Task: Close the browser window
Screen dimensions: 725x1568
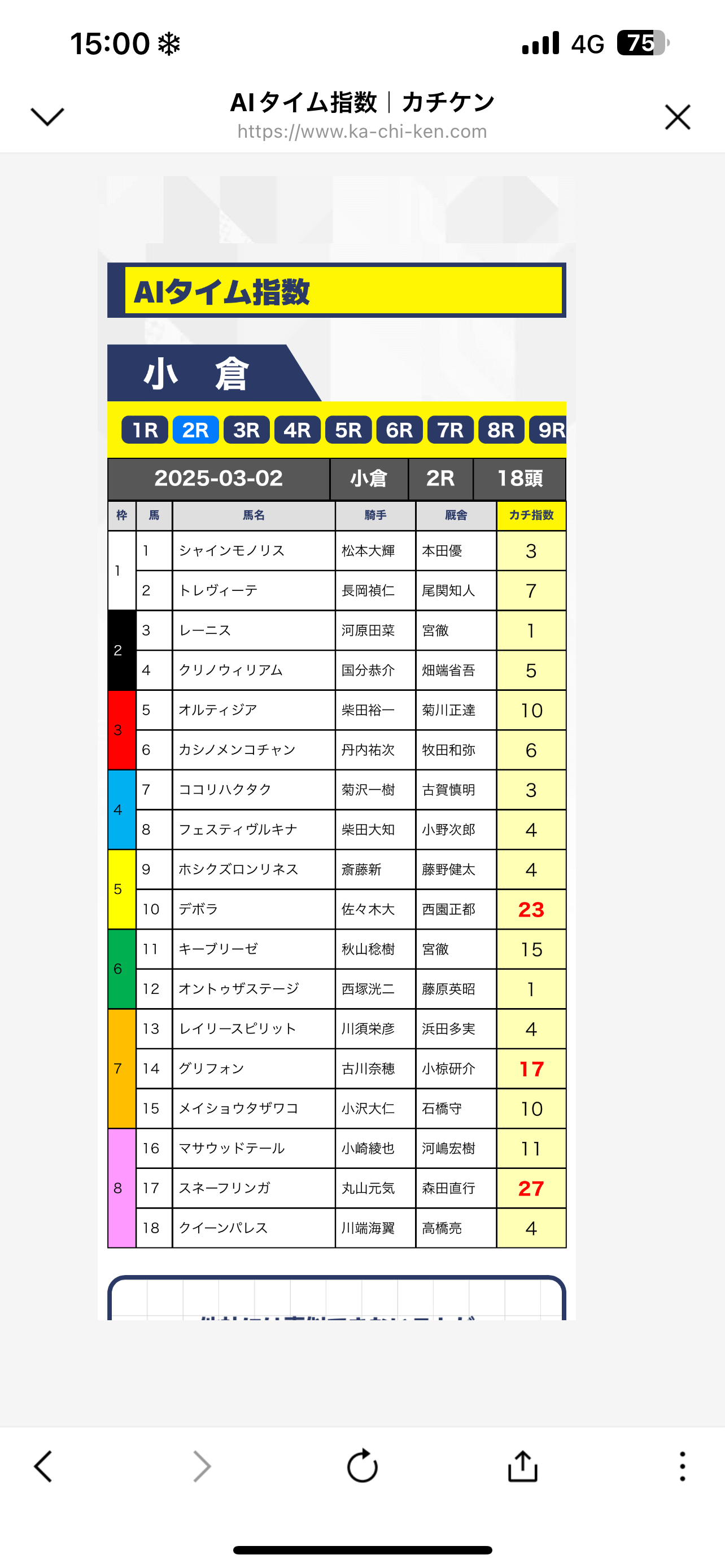Action: point(678,117)
